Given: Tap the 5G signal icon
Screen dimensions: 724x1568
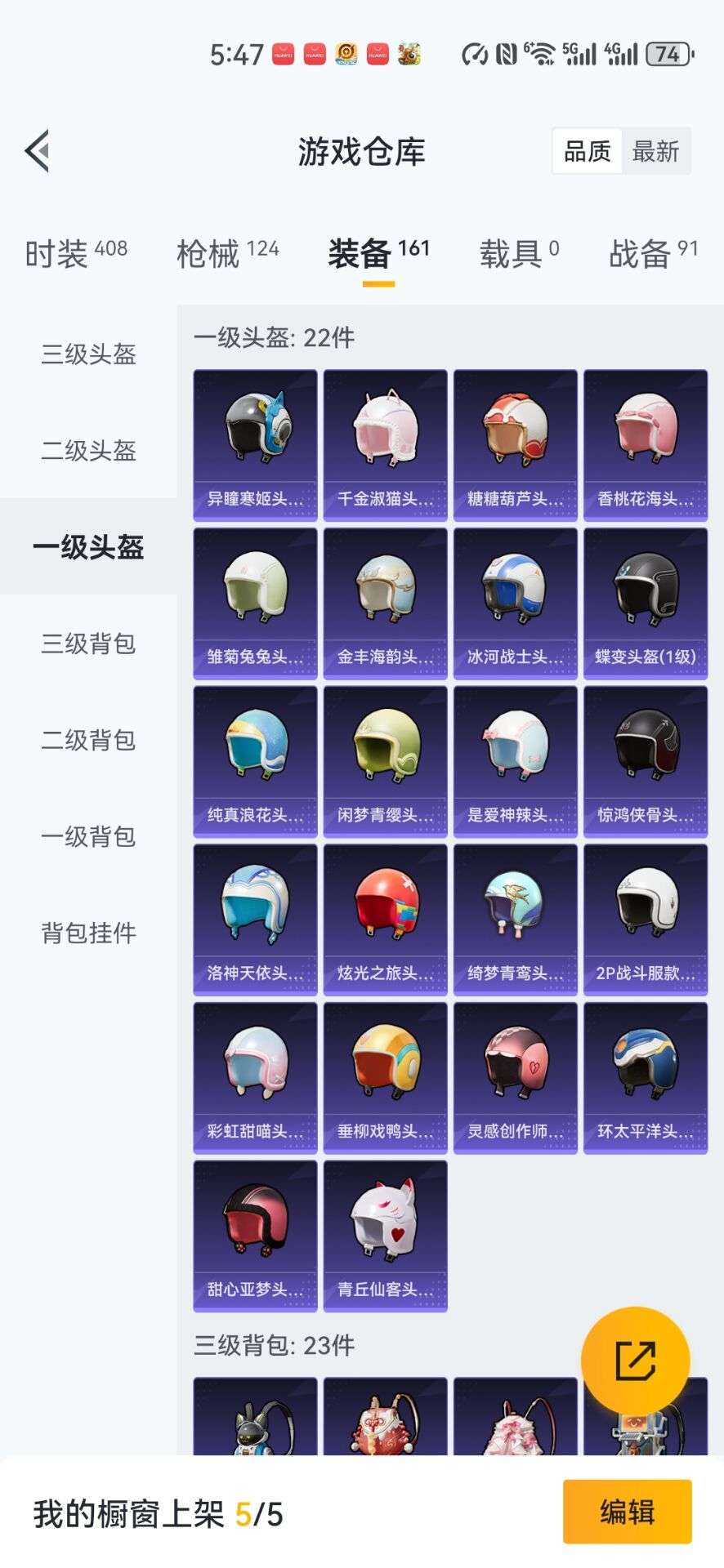Looking at the screenshot, I should point(579,54).
